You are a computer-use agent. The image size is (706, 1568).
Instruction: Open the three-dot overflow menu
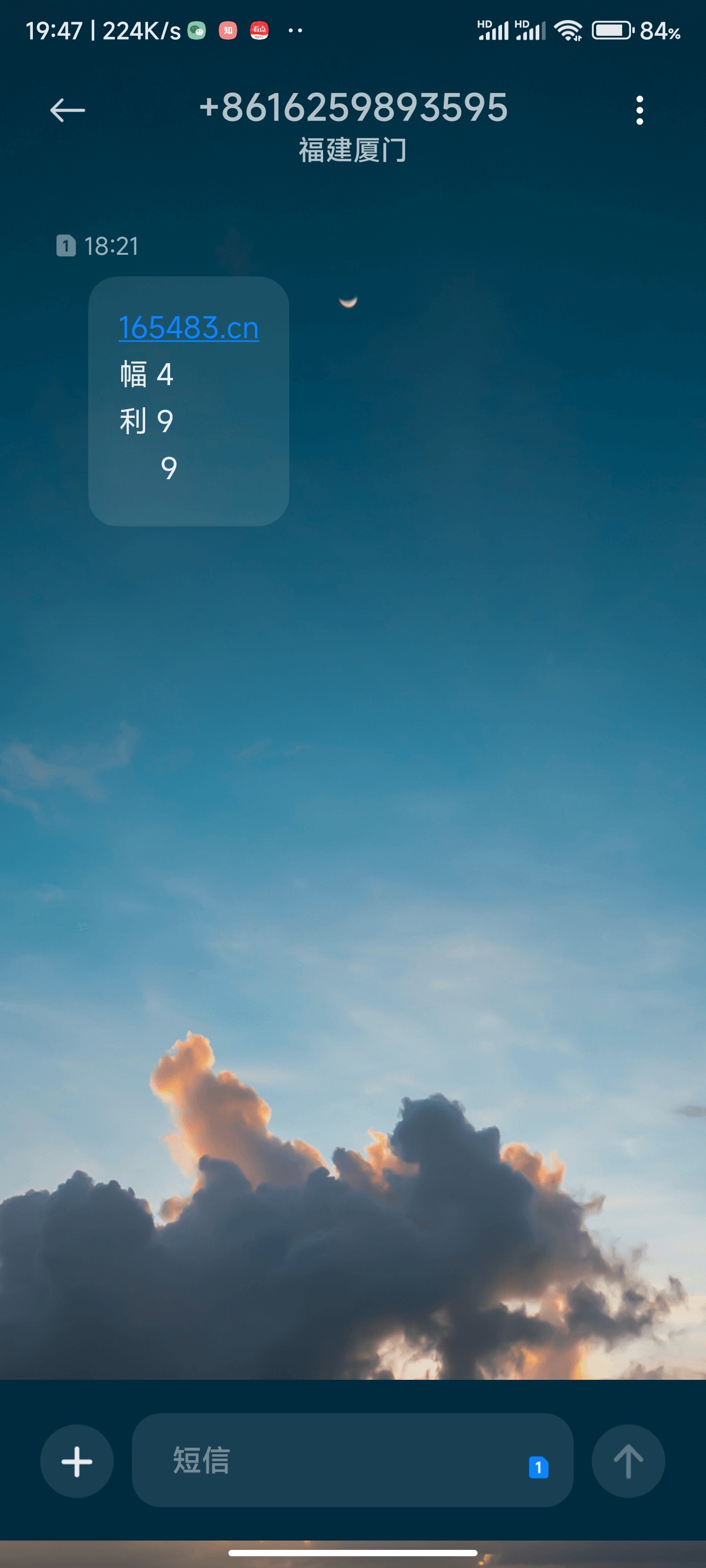639,110
